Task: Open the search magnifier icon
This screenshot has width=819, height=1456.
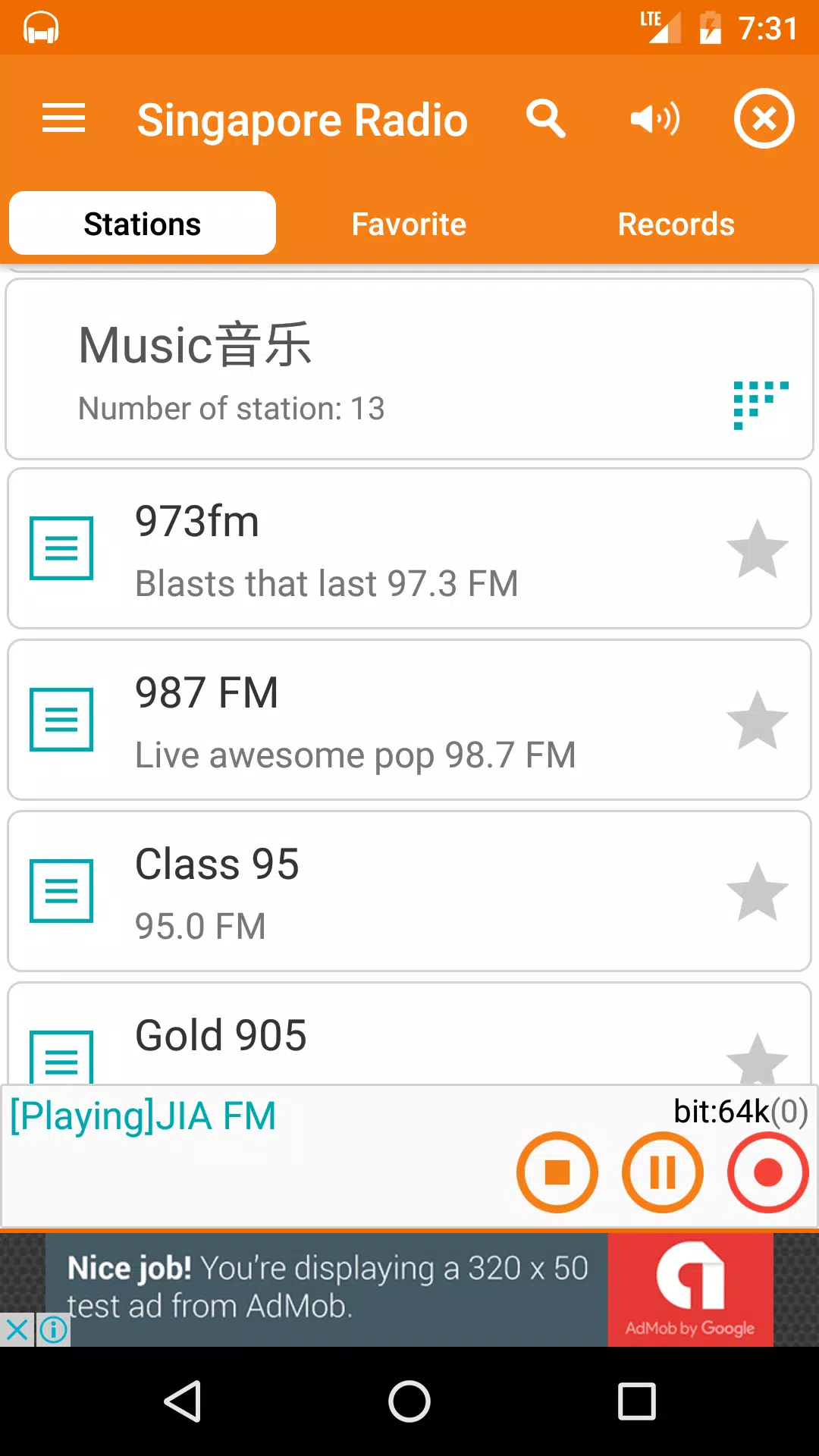Action: pos(546,119)
